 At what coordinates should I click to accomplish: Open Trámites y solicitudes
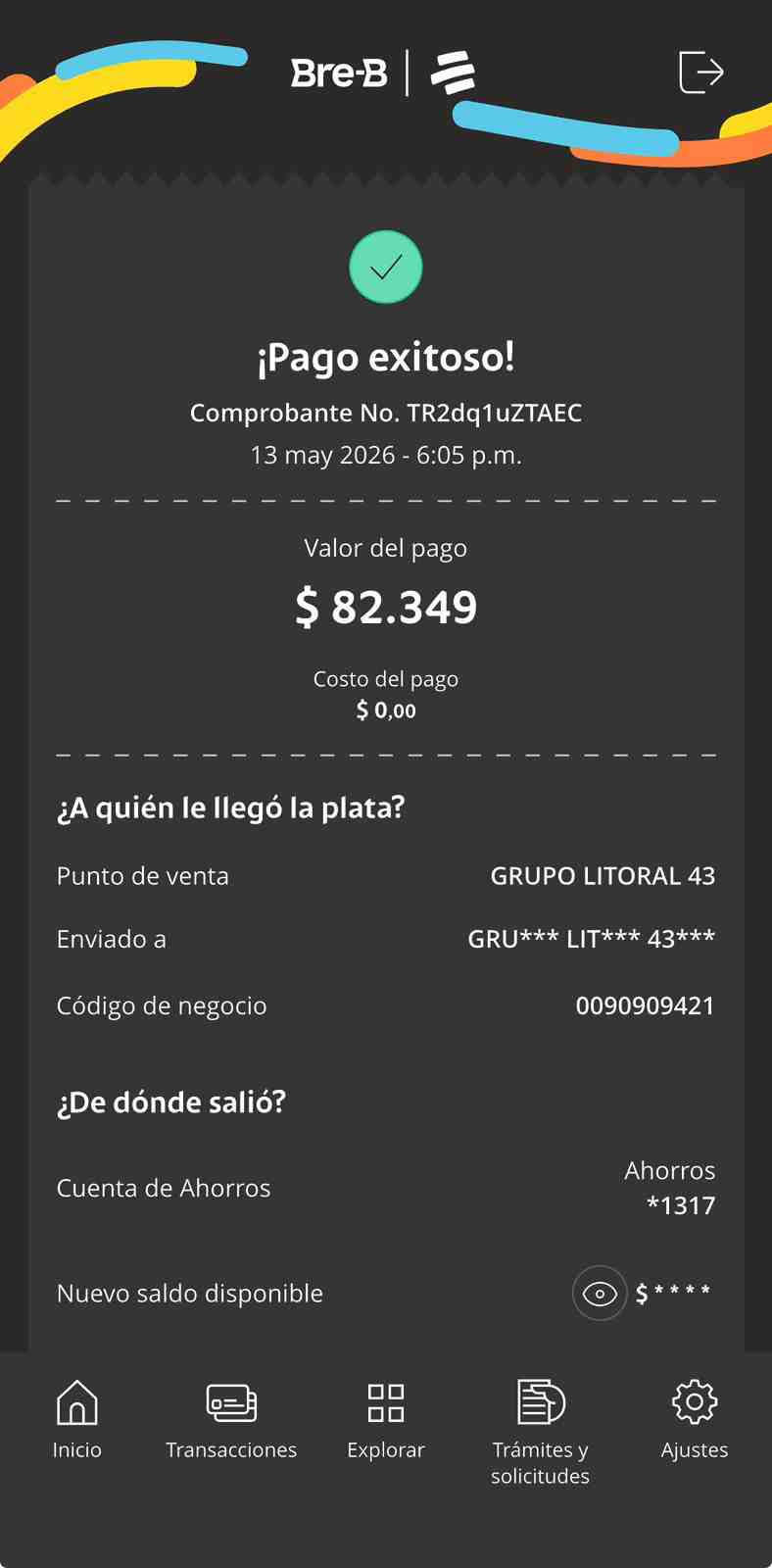pos(540,1432)
